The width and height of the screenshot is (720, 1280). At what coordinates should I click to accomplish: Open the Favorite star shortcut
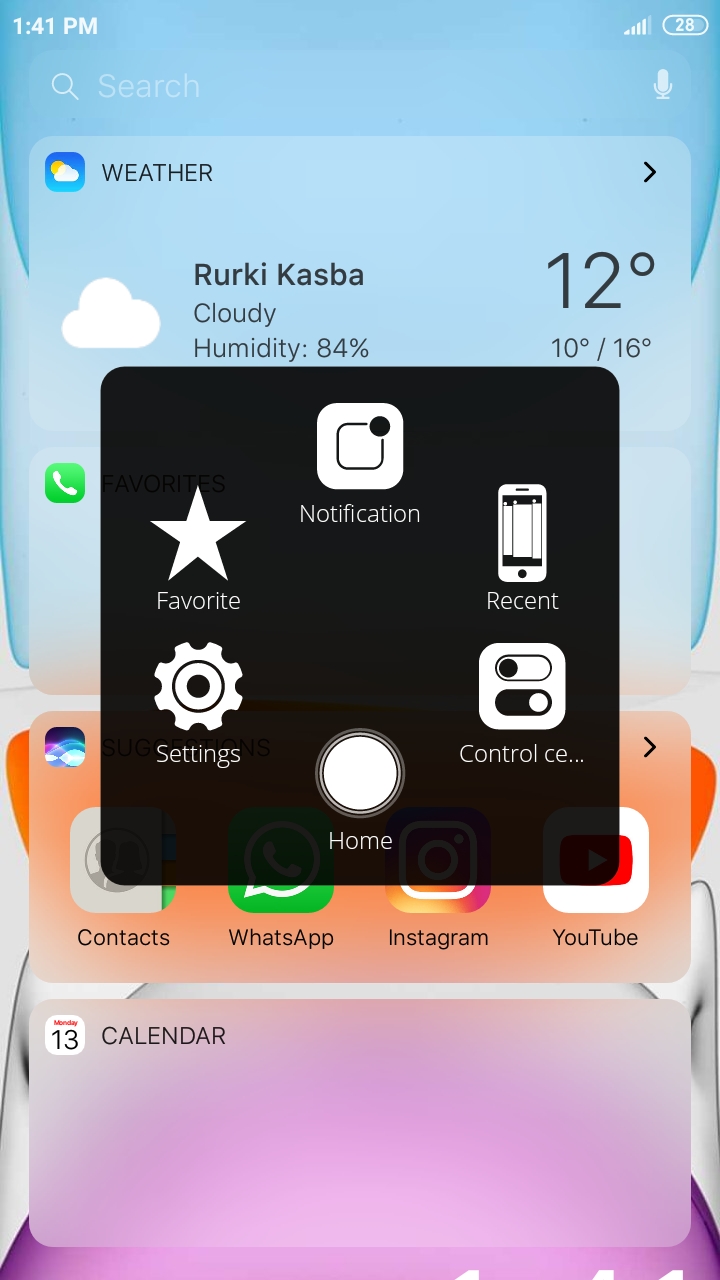click(x=198, y=535)
